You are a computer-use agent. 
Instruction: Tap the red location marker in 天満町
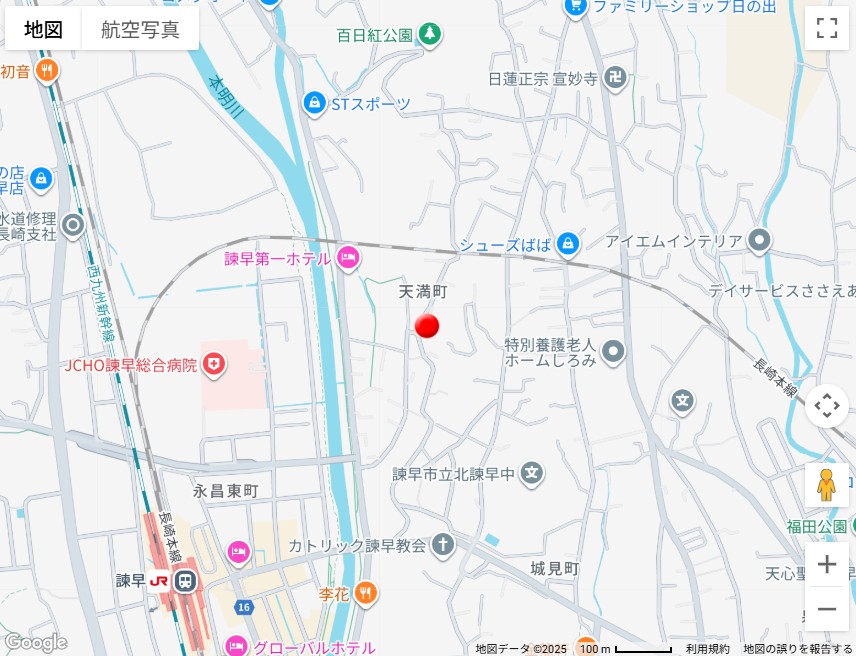pyautogui.click(x=427, y=325)
